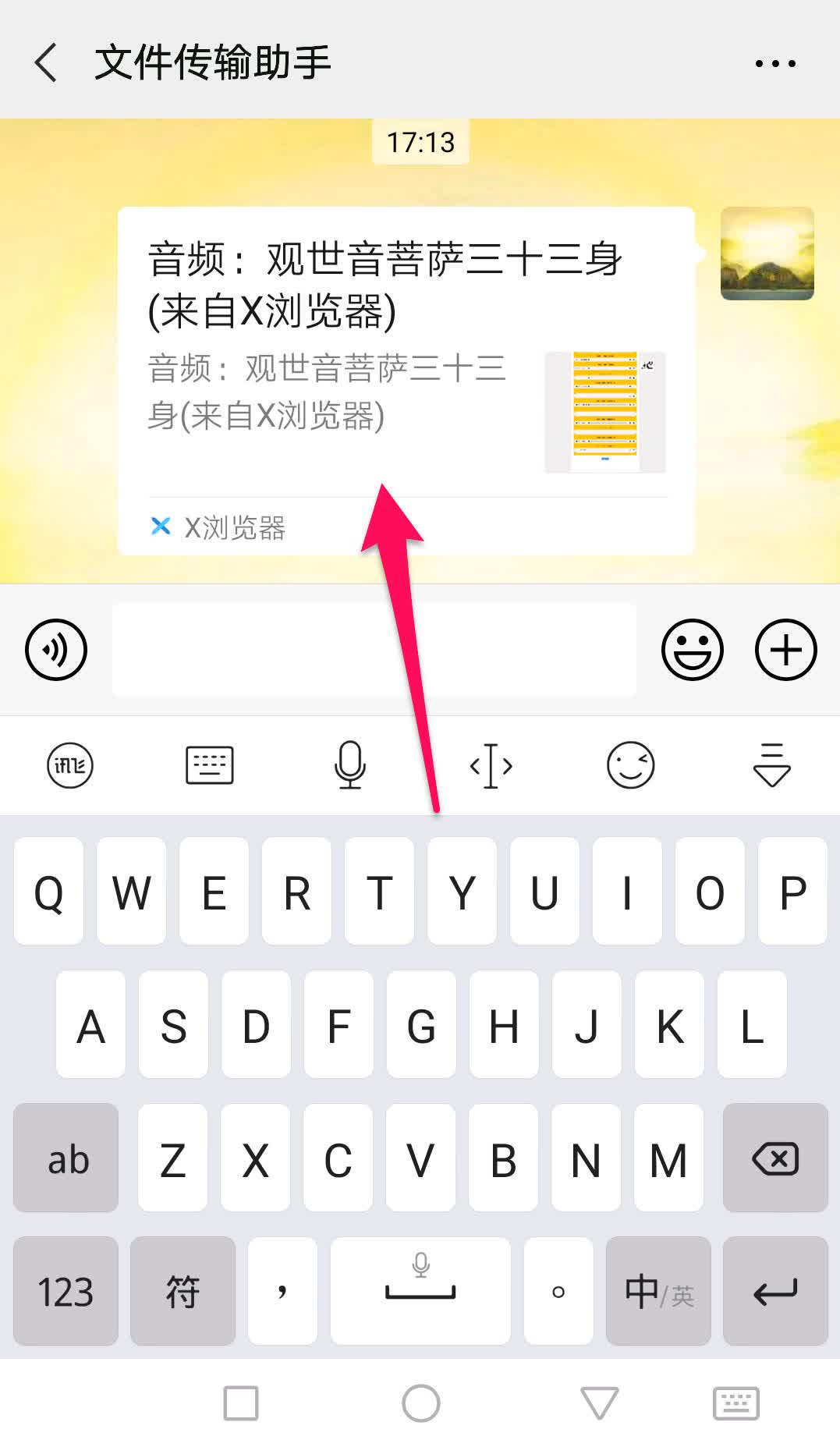
Task: Open the keyboard's winking emoticon panel
Action: pos(630,765)
